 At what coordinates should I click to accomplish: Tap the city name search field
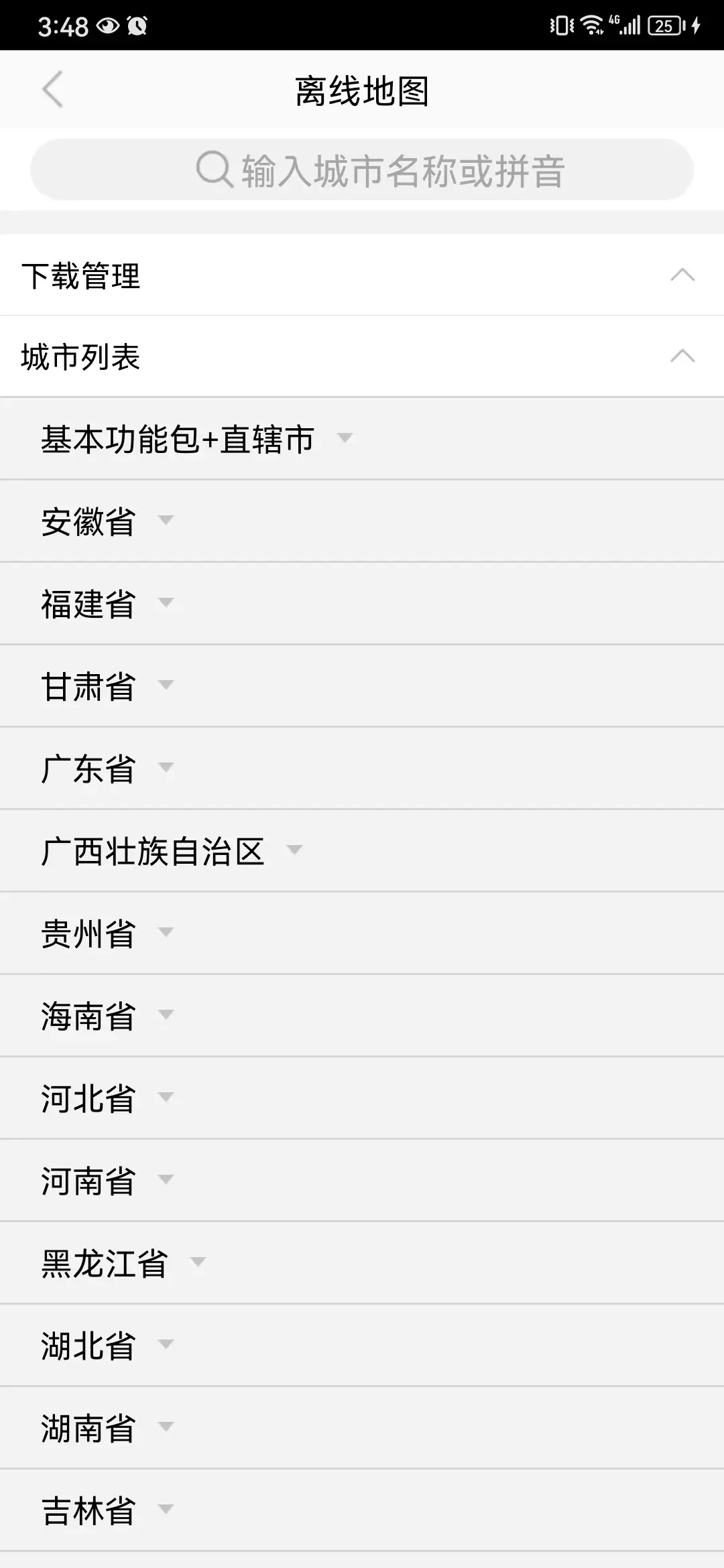pyautogui.click(x=362, y=170)
